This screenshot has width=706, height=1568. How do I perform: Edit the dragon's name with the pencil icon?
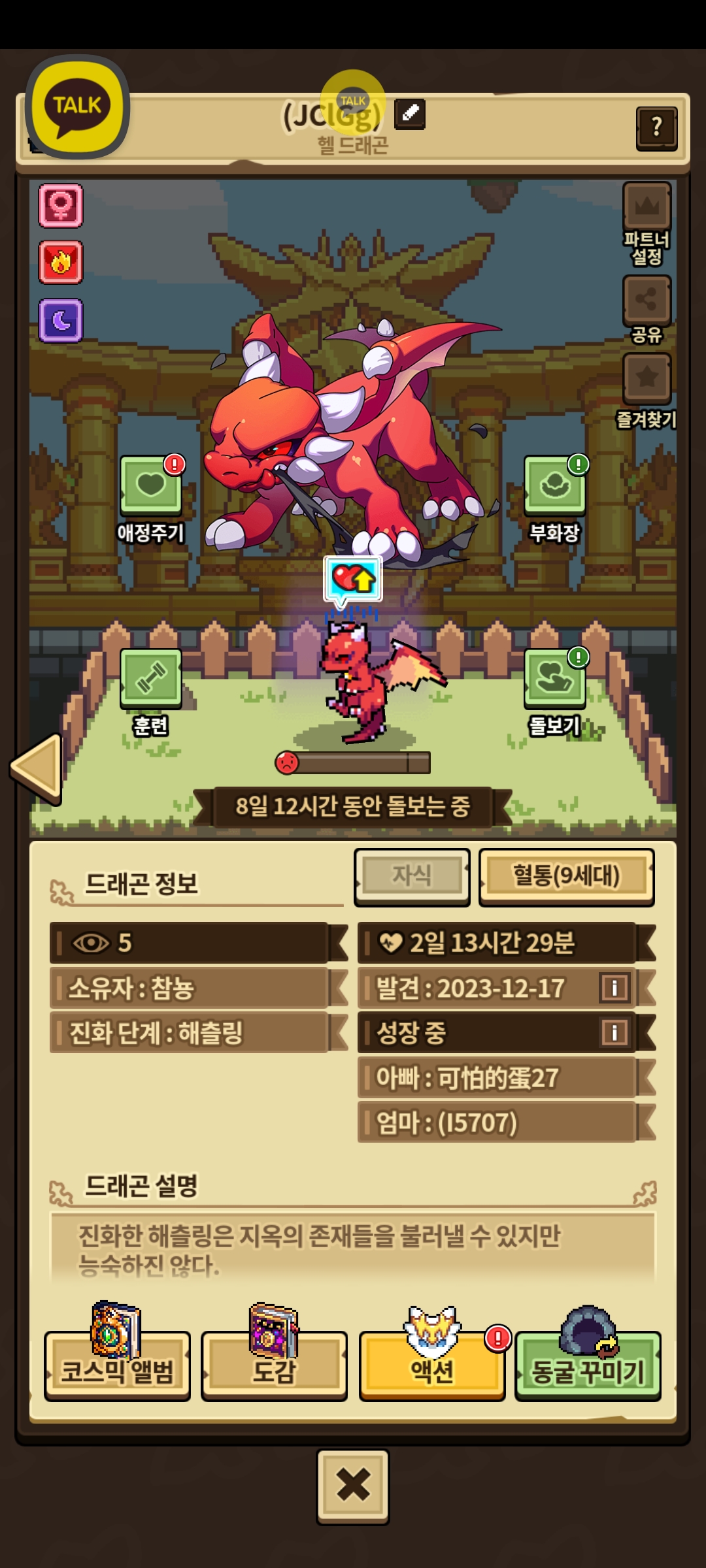pyautogui.click(x=410, y=114)
